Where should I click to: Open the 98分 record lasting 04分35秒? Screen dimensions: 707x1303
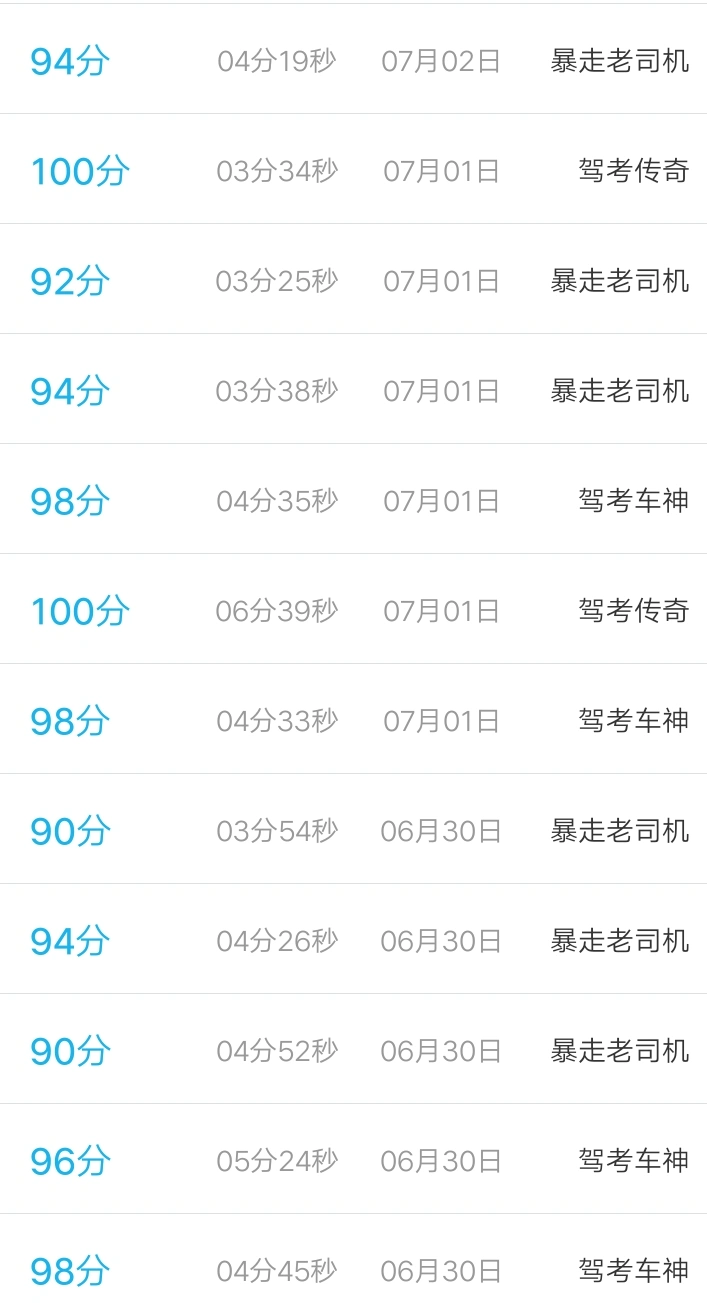[353, 499]
